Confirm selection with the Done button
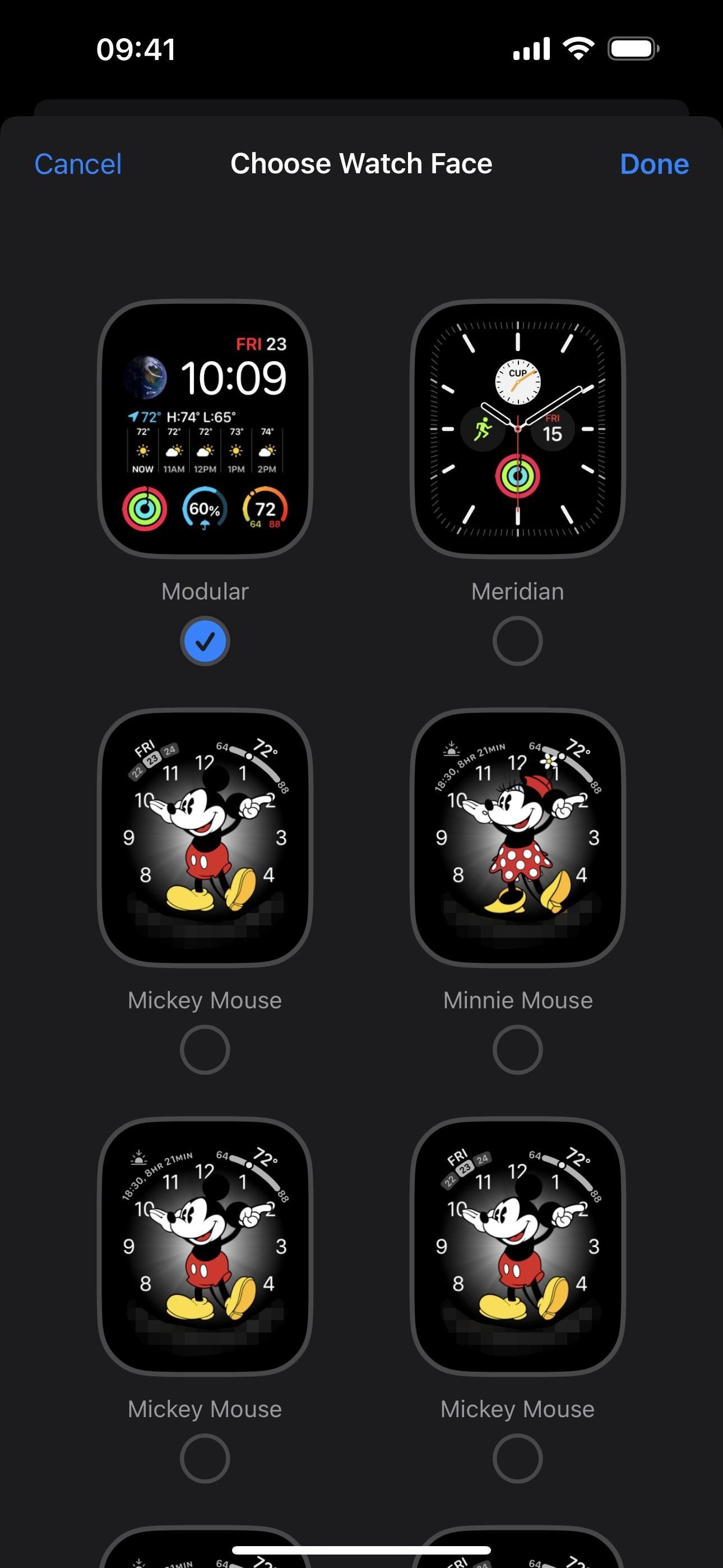The width and height of the screenshot is (723, 1568). 654,164
